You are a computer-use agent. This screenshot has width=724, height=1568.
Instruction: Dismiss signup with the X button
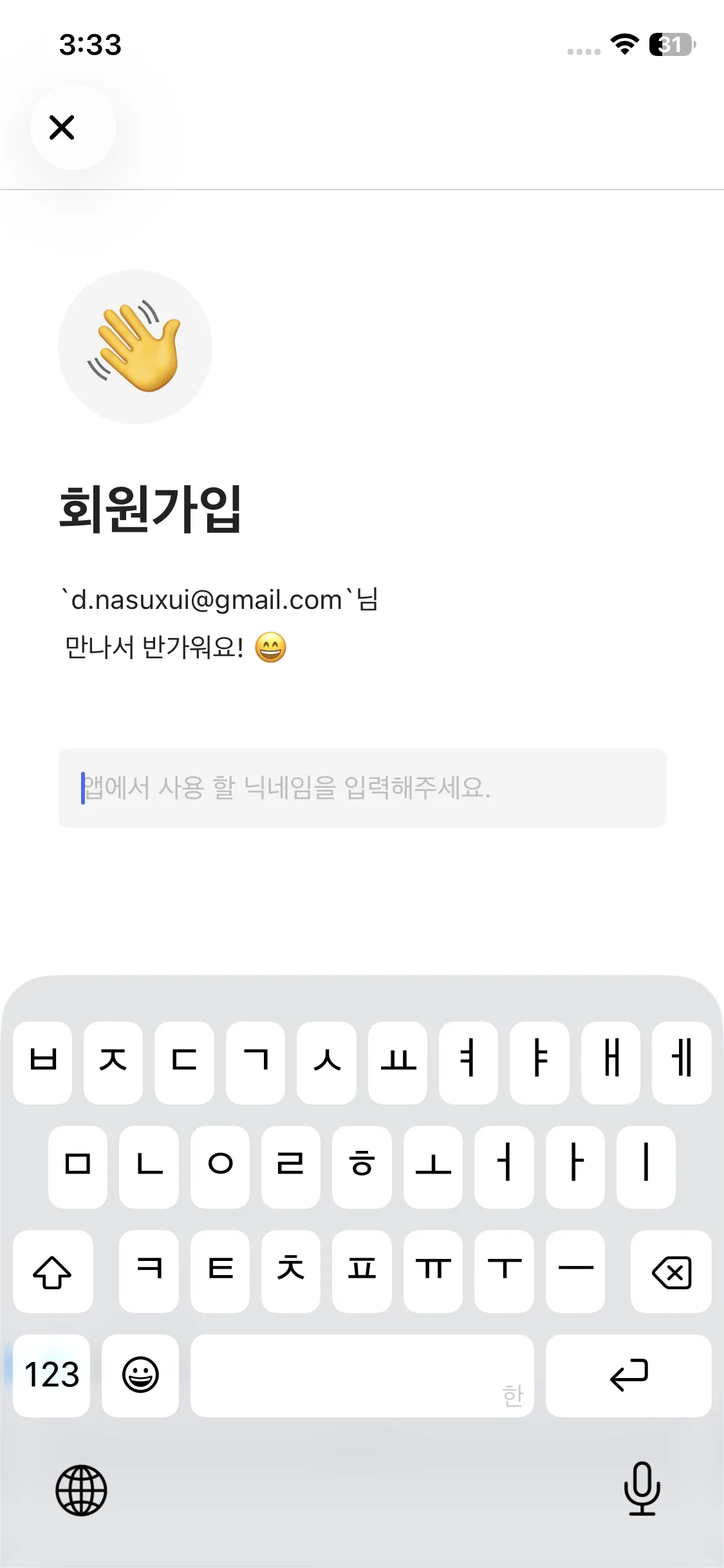pos(62,127)
